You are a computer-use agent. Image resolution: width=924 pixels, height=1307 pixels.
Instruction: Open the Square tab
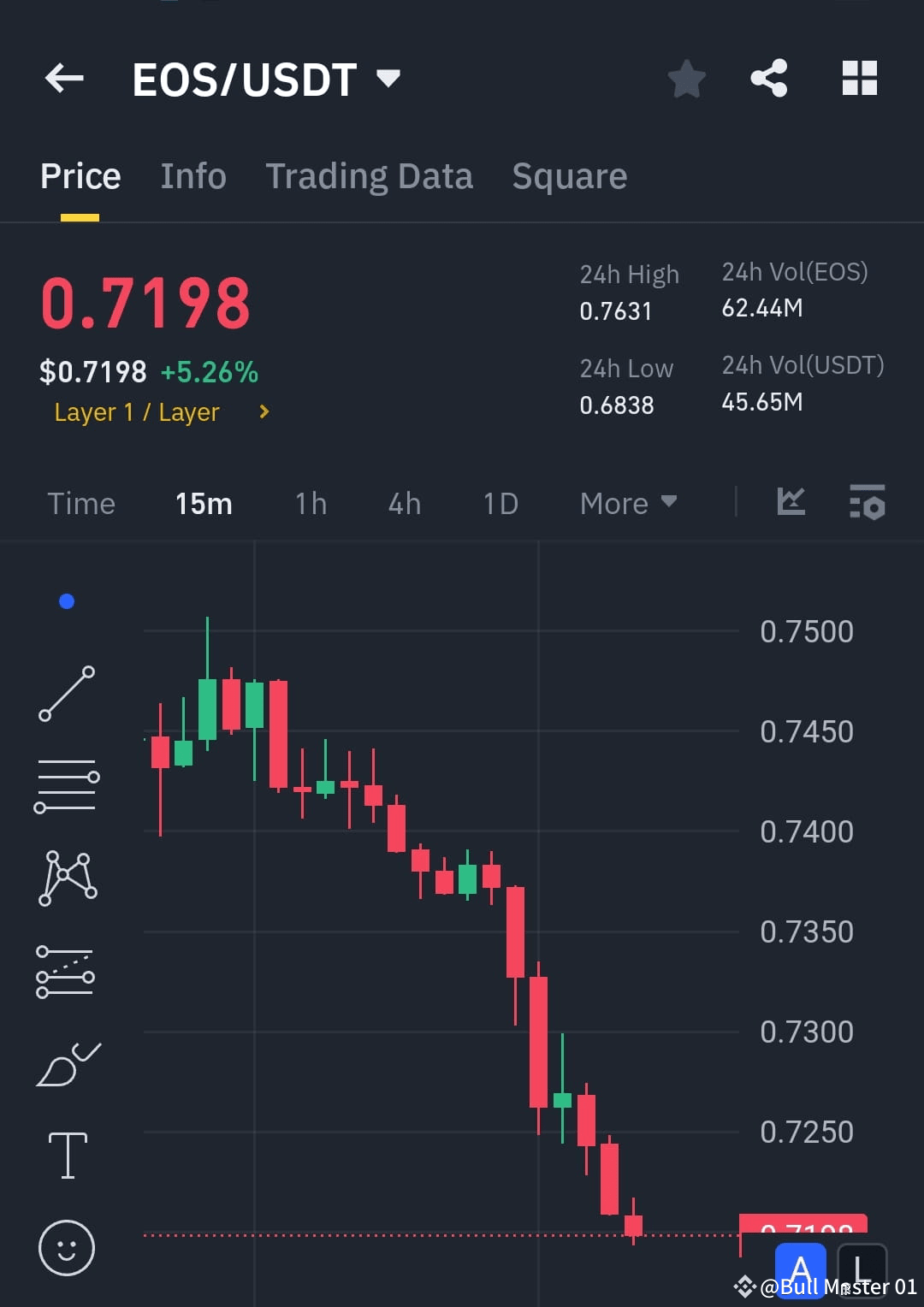[569, 175]
